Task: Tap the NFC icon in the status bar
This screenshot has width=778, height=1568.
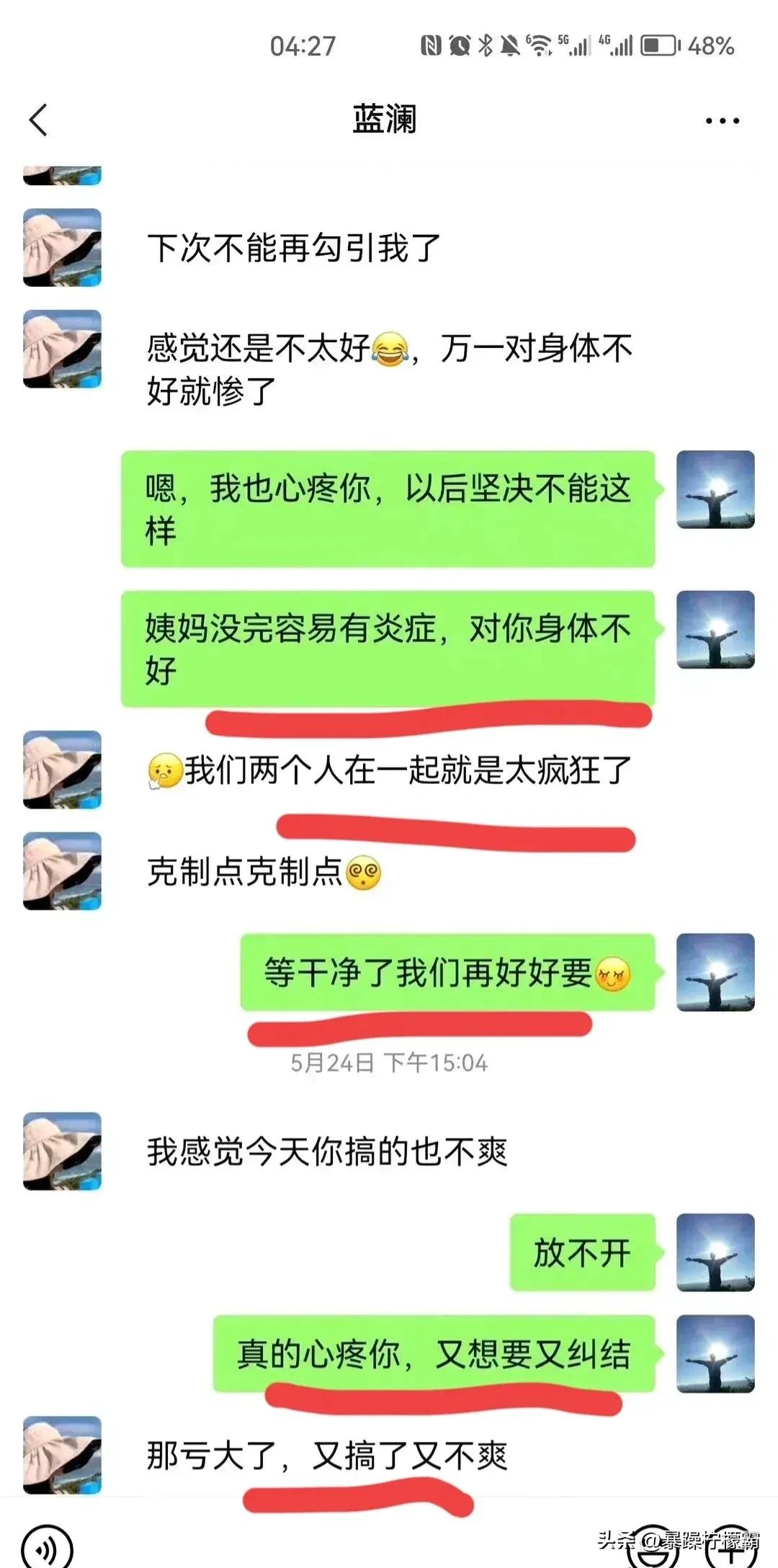Action: (430, 43)
